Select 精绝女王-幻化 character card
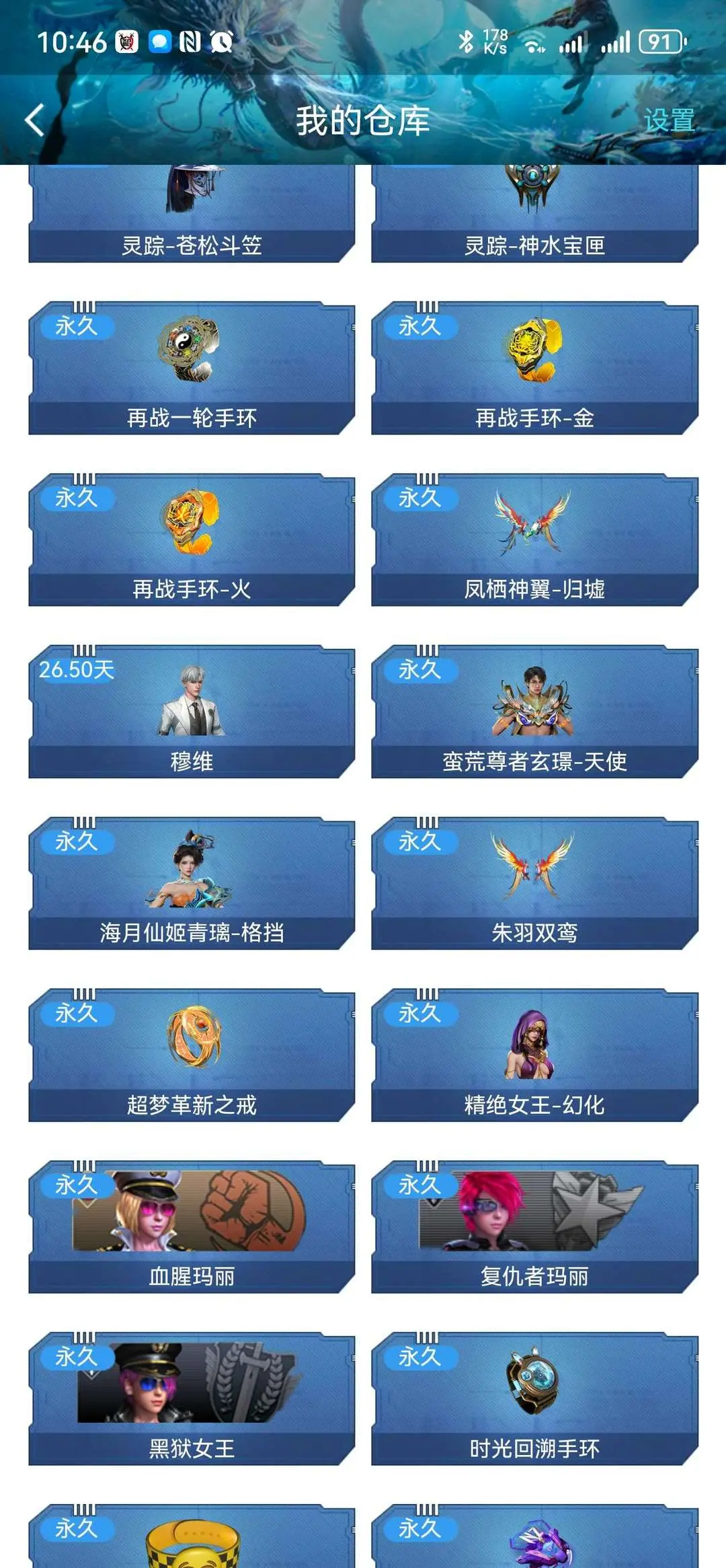The width and height of the screenshot is (726, 1568). coord(534,1055)
